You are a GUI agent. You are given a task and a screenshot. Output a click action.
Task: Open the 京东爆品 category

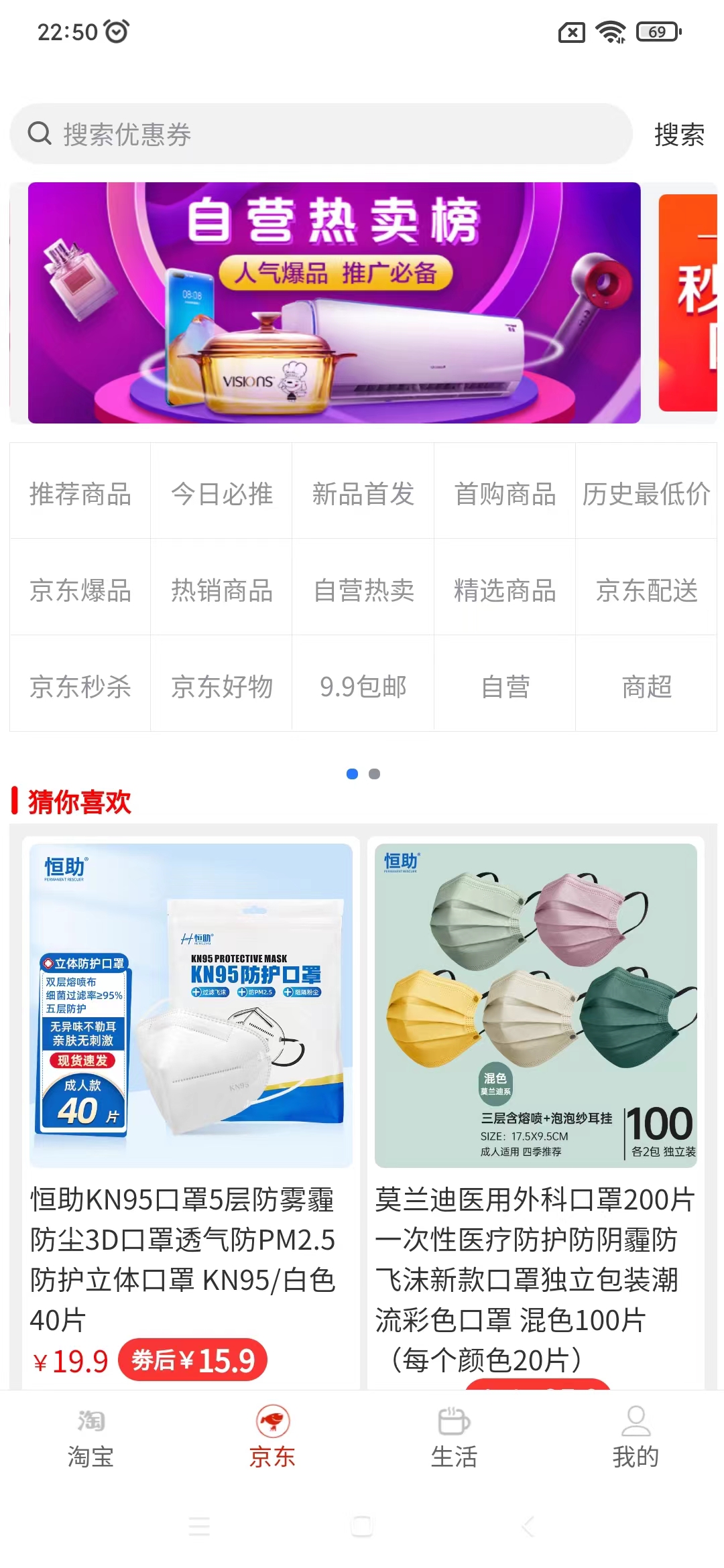click(x=80, y=590)
